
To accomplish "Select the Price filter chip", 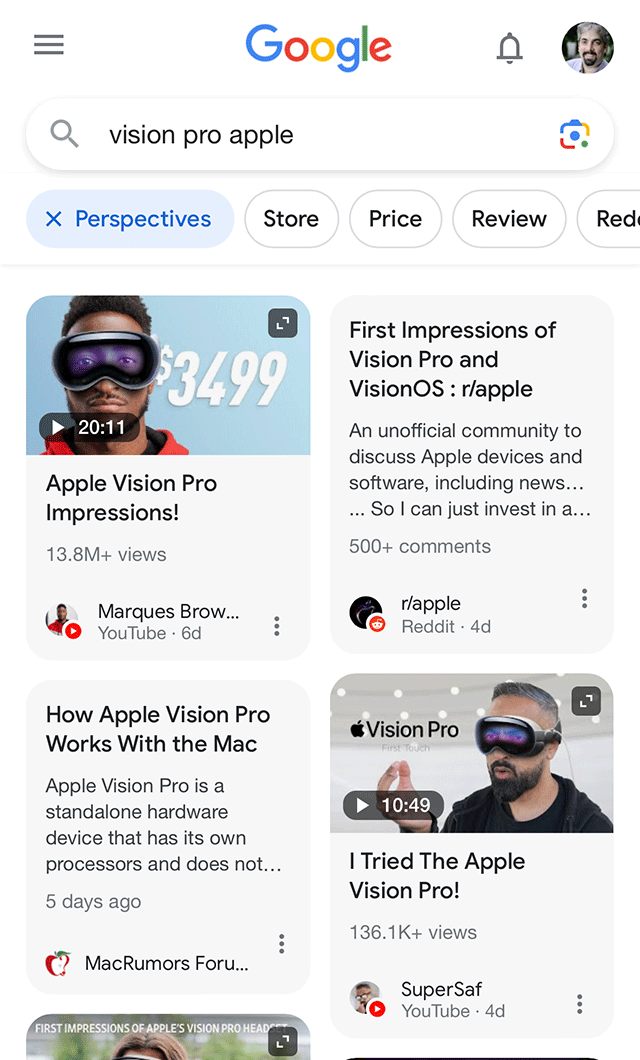I will click(x=395, y=219).
